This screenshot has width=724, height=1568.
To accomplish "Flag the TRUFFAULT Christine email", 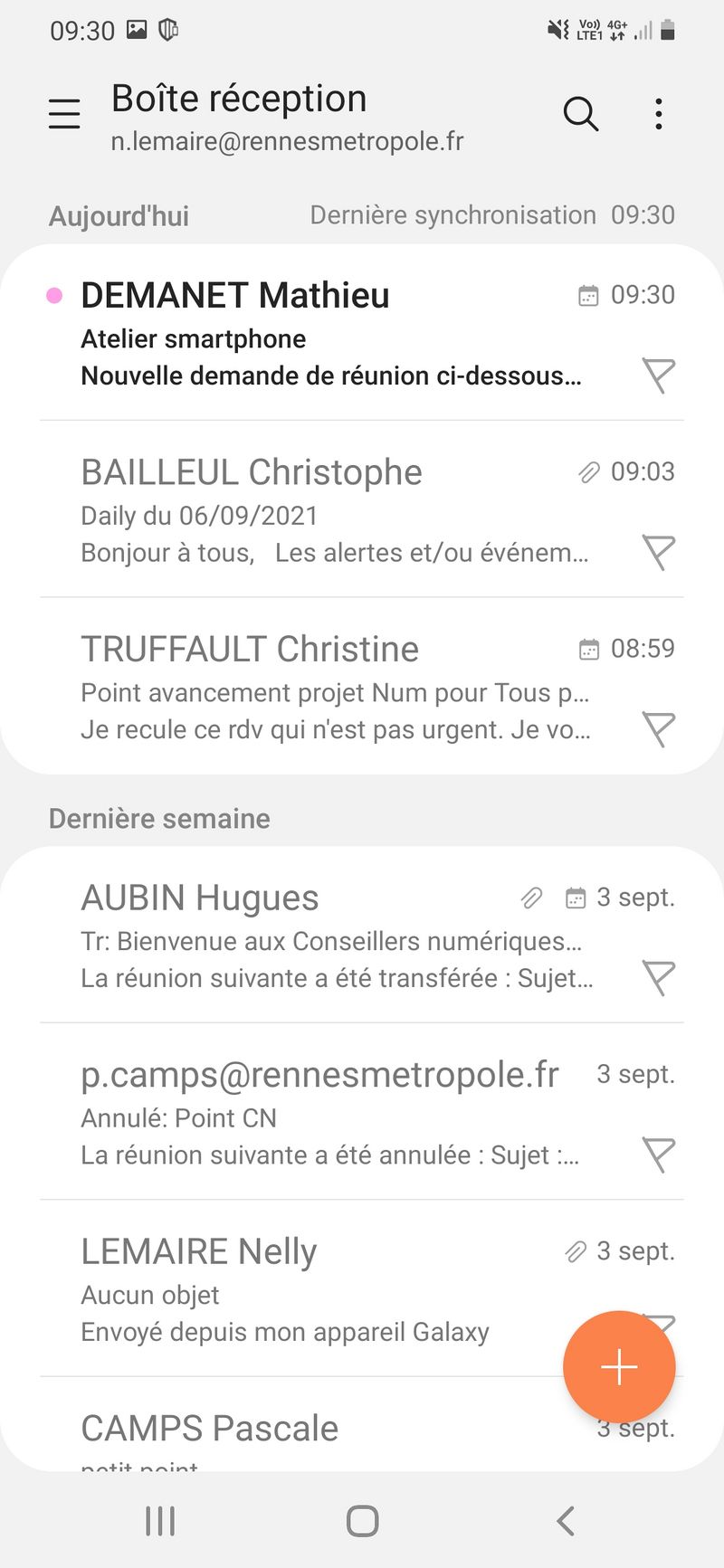I will click(659, 728).
